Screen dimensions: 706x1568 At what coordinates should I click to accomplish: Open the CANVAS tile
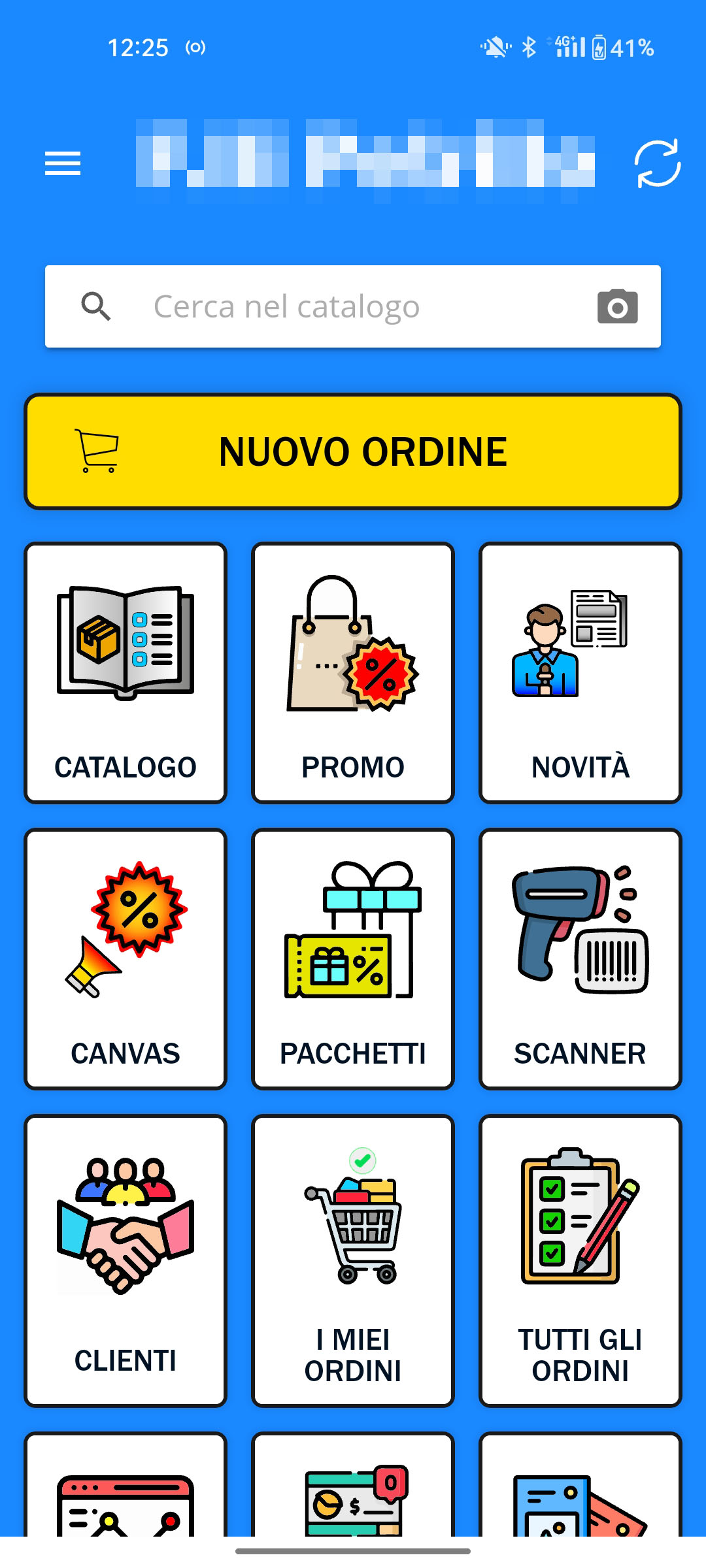tap(126, 959)
